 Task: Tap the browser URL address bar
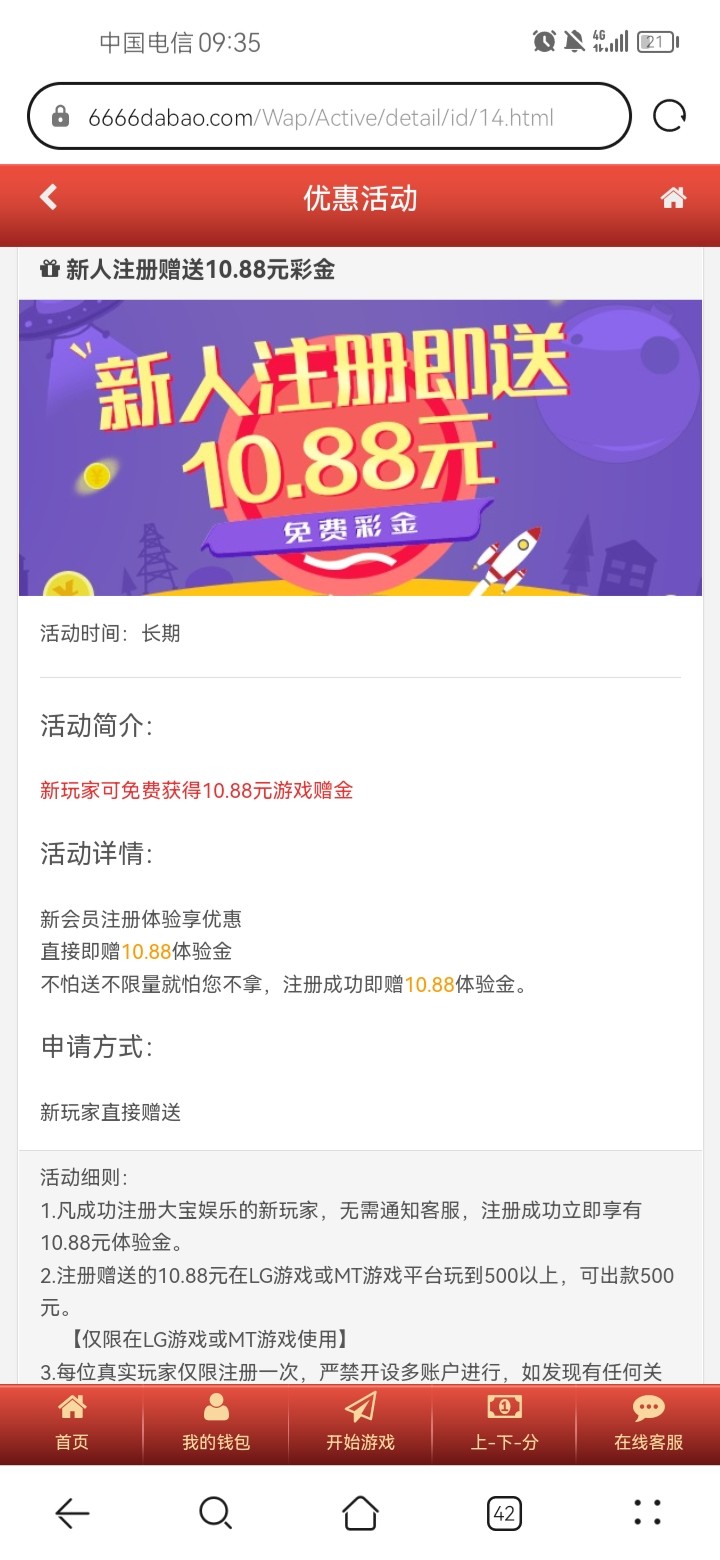point(320,117)
